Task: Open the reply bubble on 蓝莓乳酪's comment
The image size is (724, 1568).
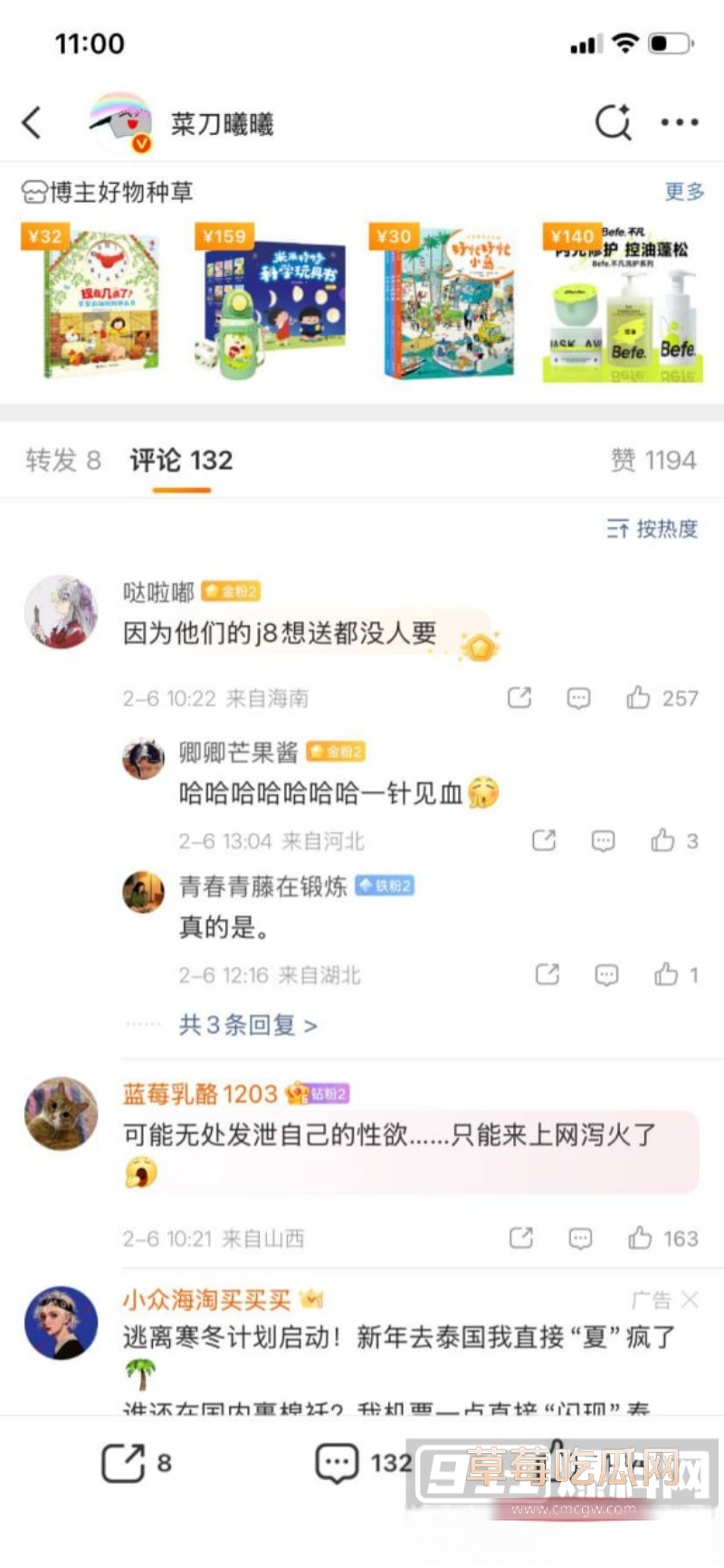Action: pyautogui.click(x=578, y=1238)
